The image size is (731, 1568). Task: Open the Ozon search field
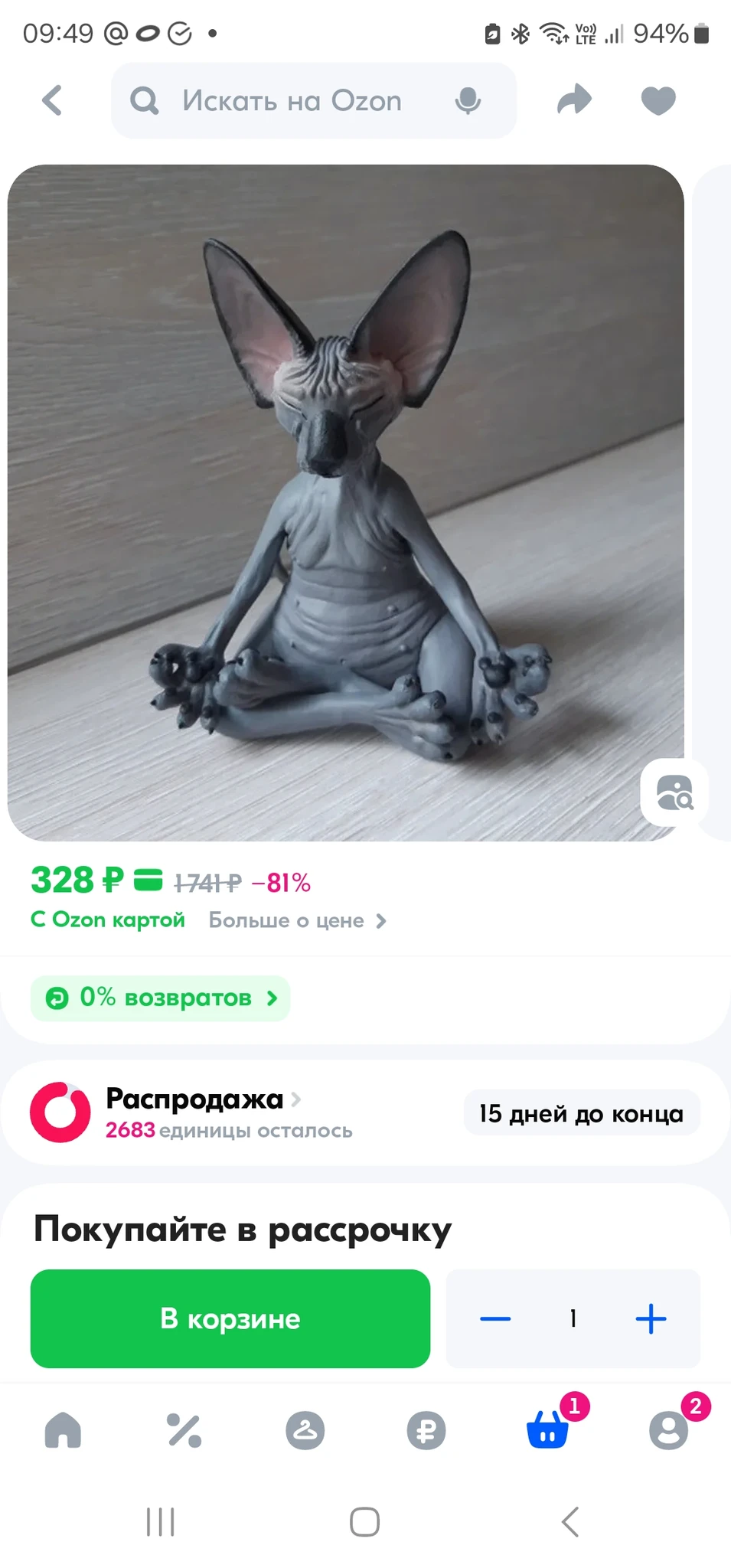coord(291,101)
